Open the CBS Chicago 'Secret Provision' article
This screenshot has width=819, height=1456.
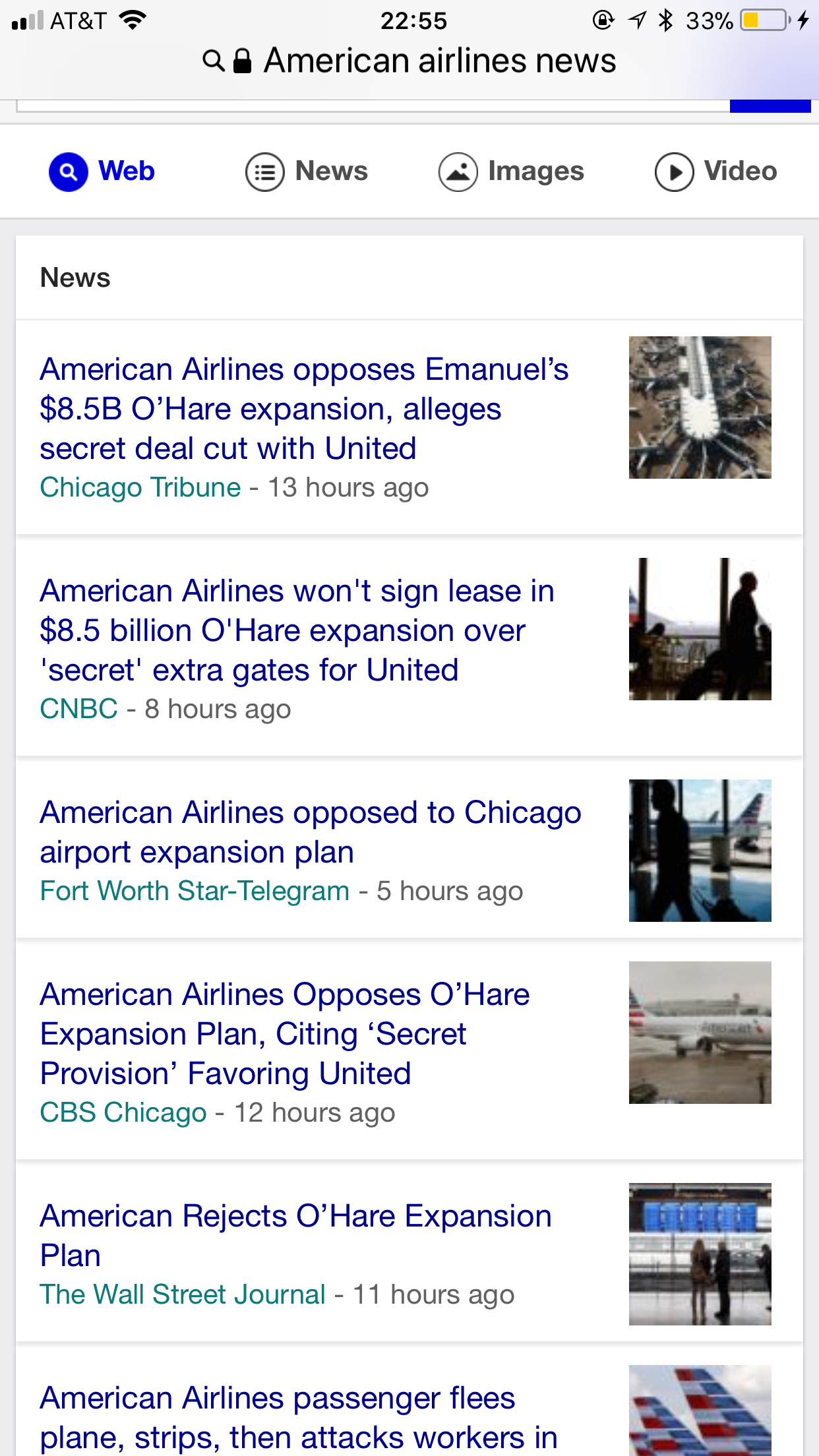coord(285,1034)
